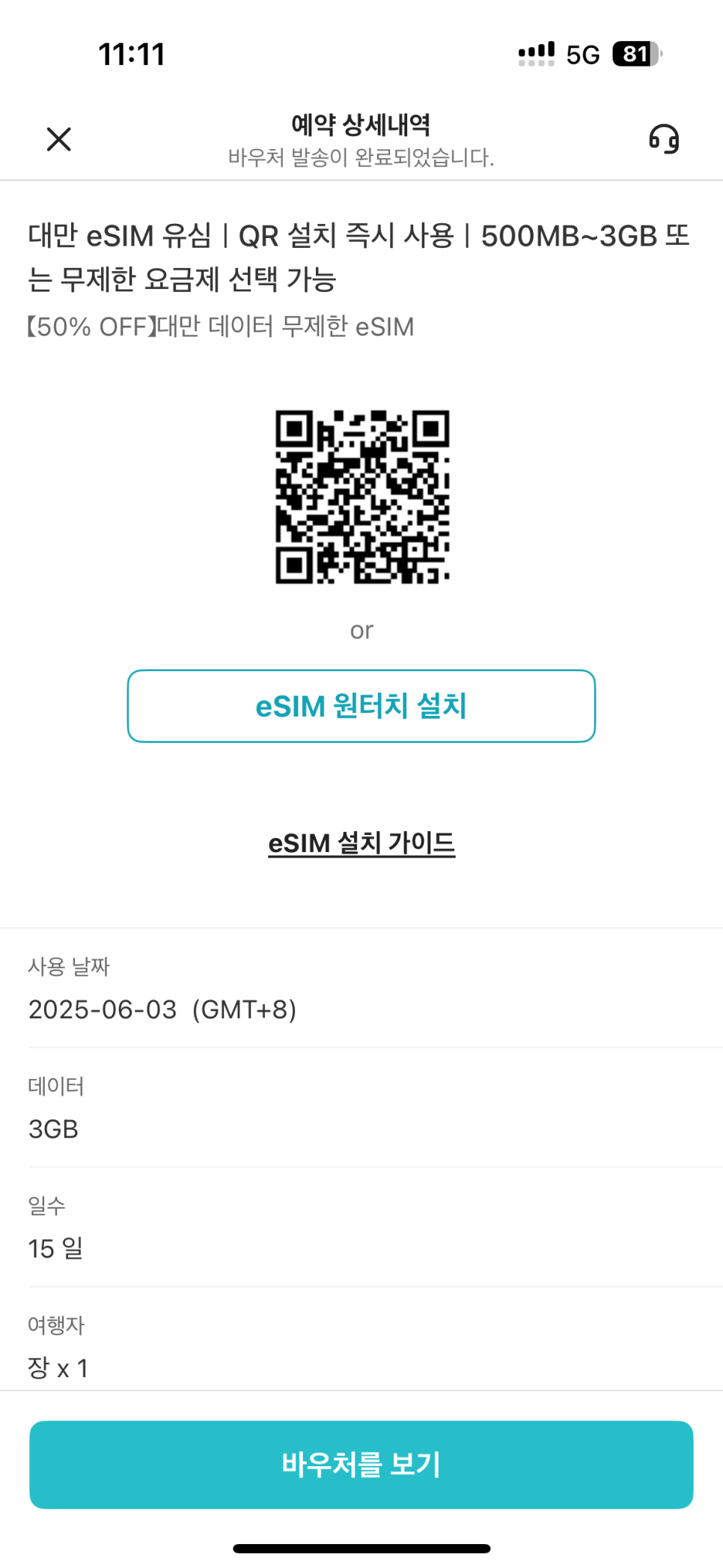723x1568 pixels.
Task: Open the eSIM 설치 가이드 link
Action: [x=361, y=843]
